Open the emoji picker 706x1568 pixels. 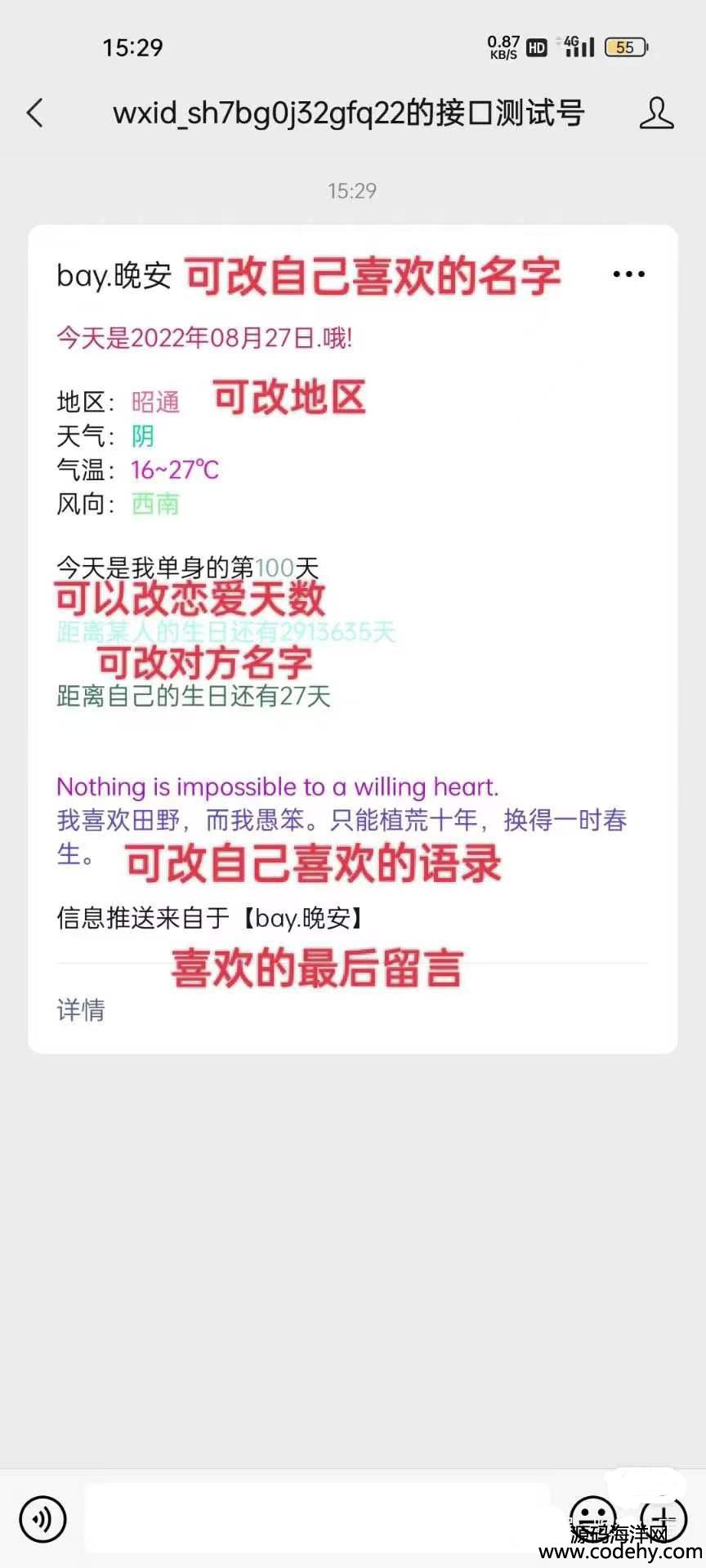point(592,1517)
